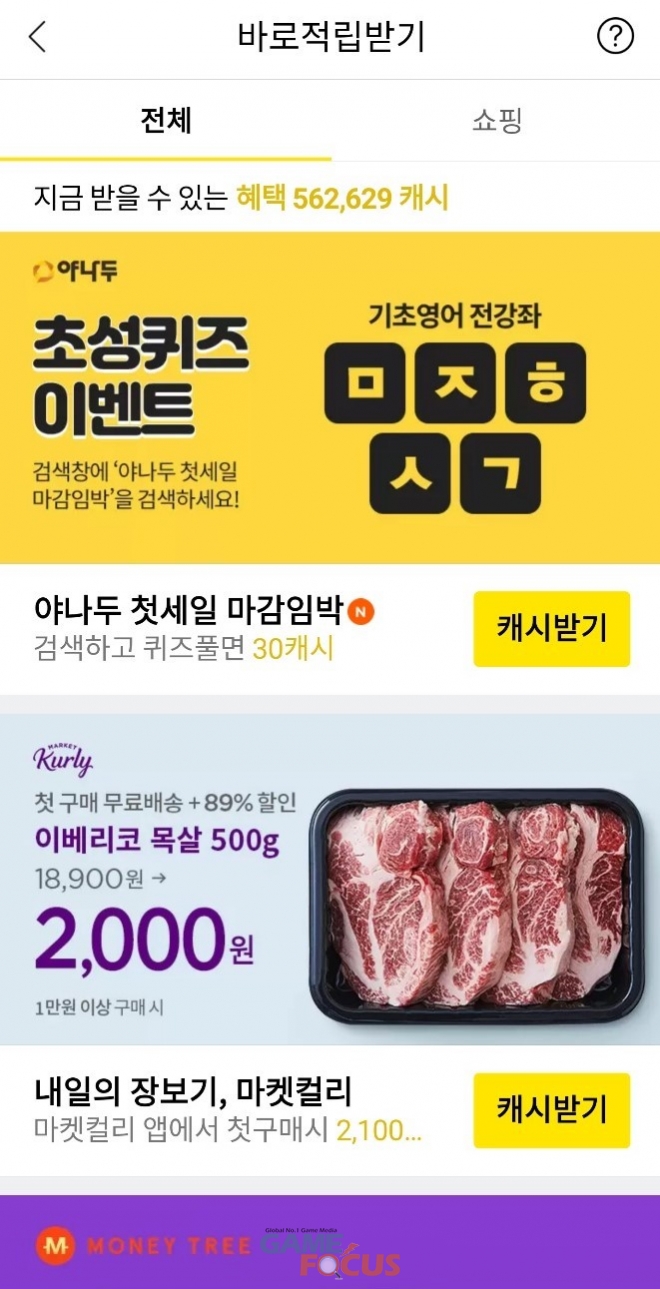Screen dimensions: 660x1289
Task: Switch to the 쇼핑 tab
Action: 496,122
